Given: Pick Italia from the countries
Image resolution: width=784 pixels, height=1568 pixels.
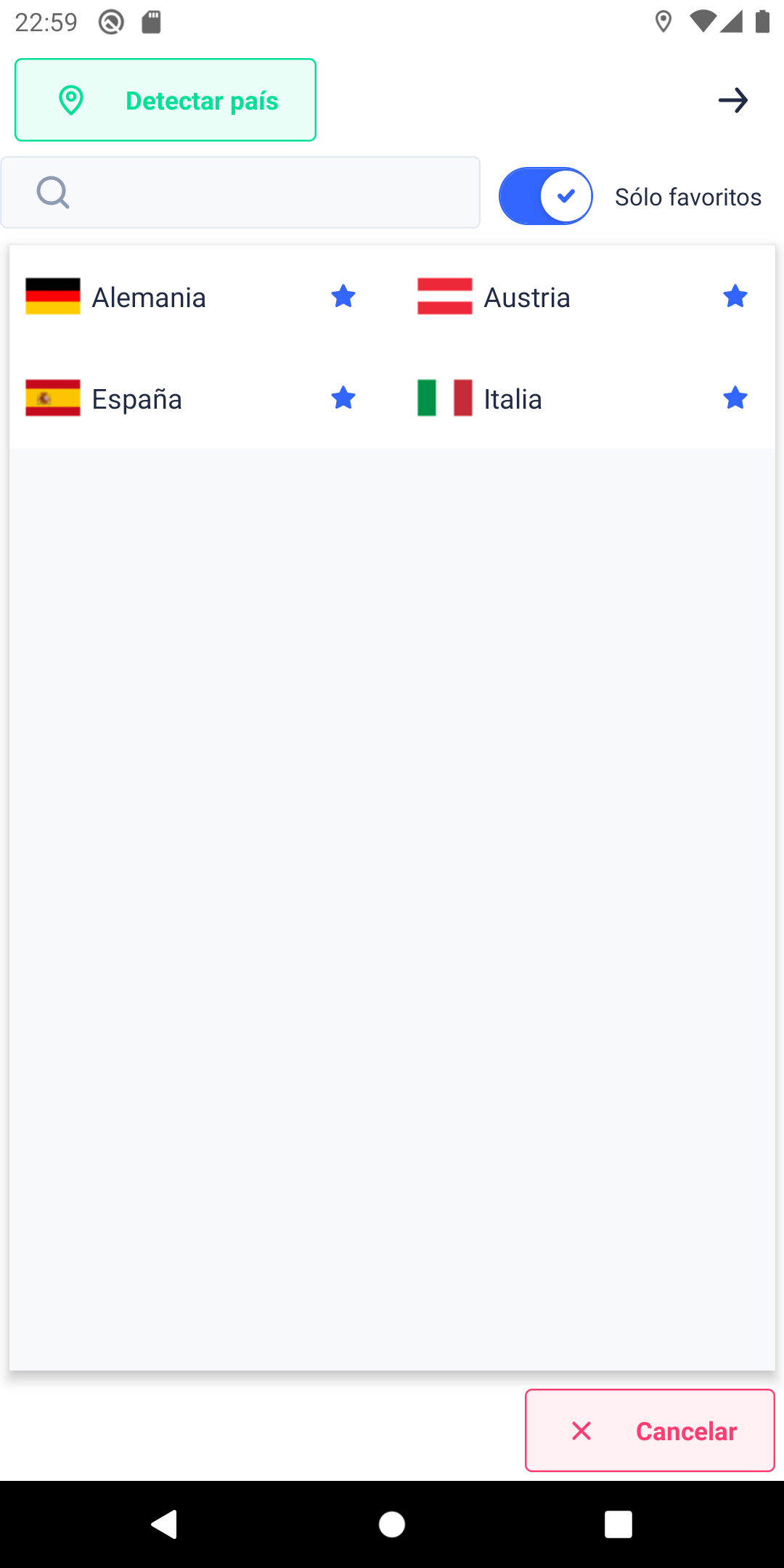Looking at the screenshot, I should pos(513,399).
